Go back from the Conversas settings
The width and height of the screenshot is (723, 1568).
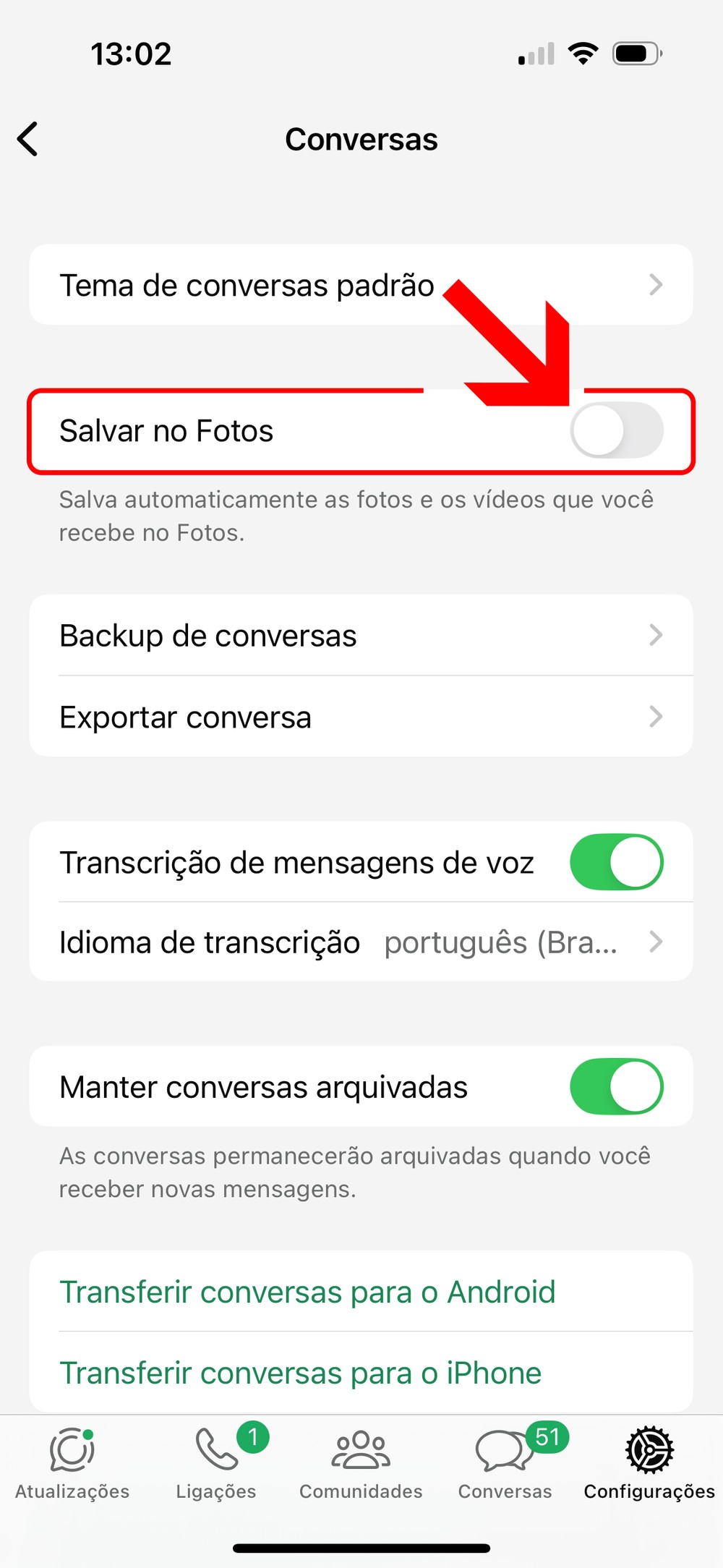(x=29, y=139)
